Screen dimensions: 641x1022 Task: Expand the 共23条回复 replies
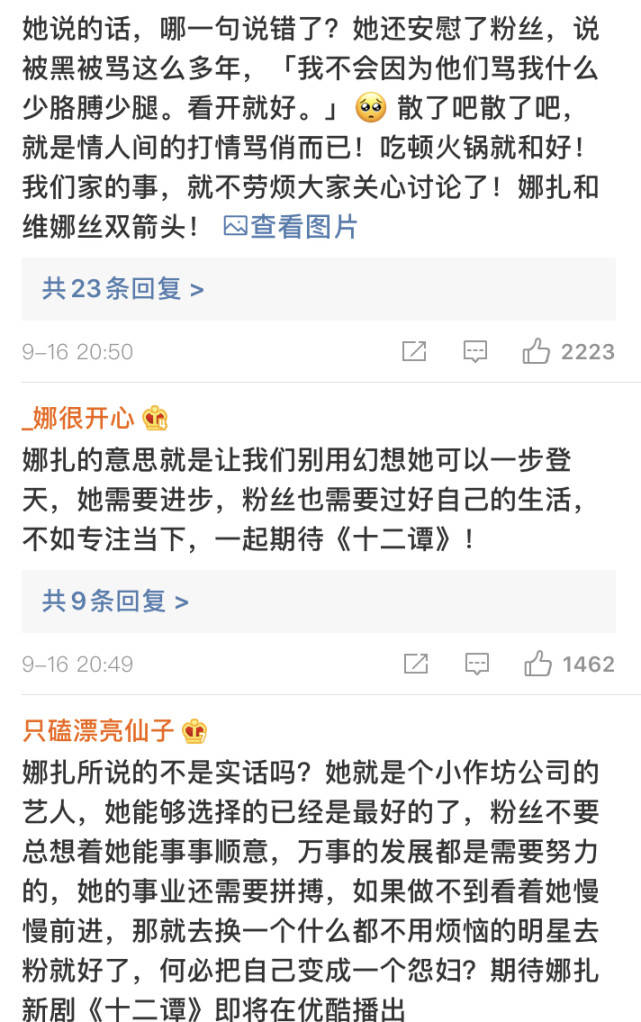click(x=123, y=289)
